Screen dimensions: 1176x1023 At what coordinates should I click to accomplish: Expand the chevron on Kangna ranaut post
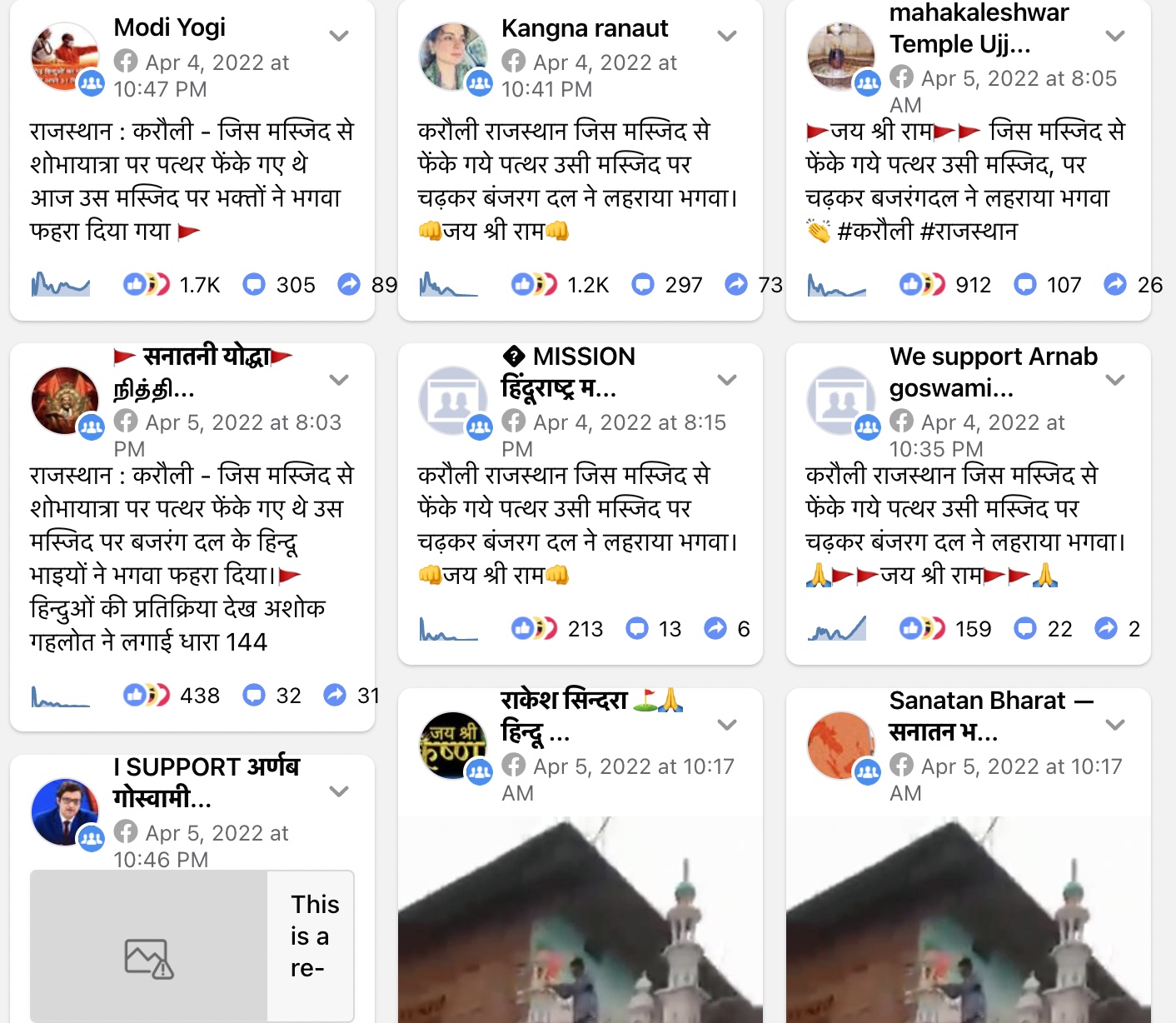point(726,36)
